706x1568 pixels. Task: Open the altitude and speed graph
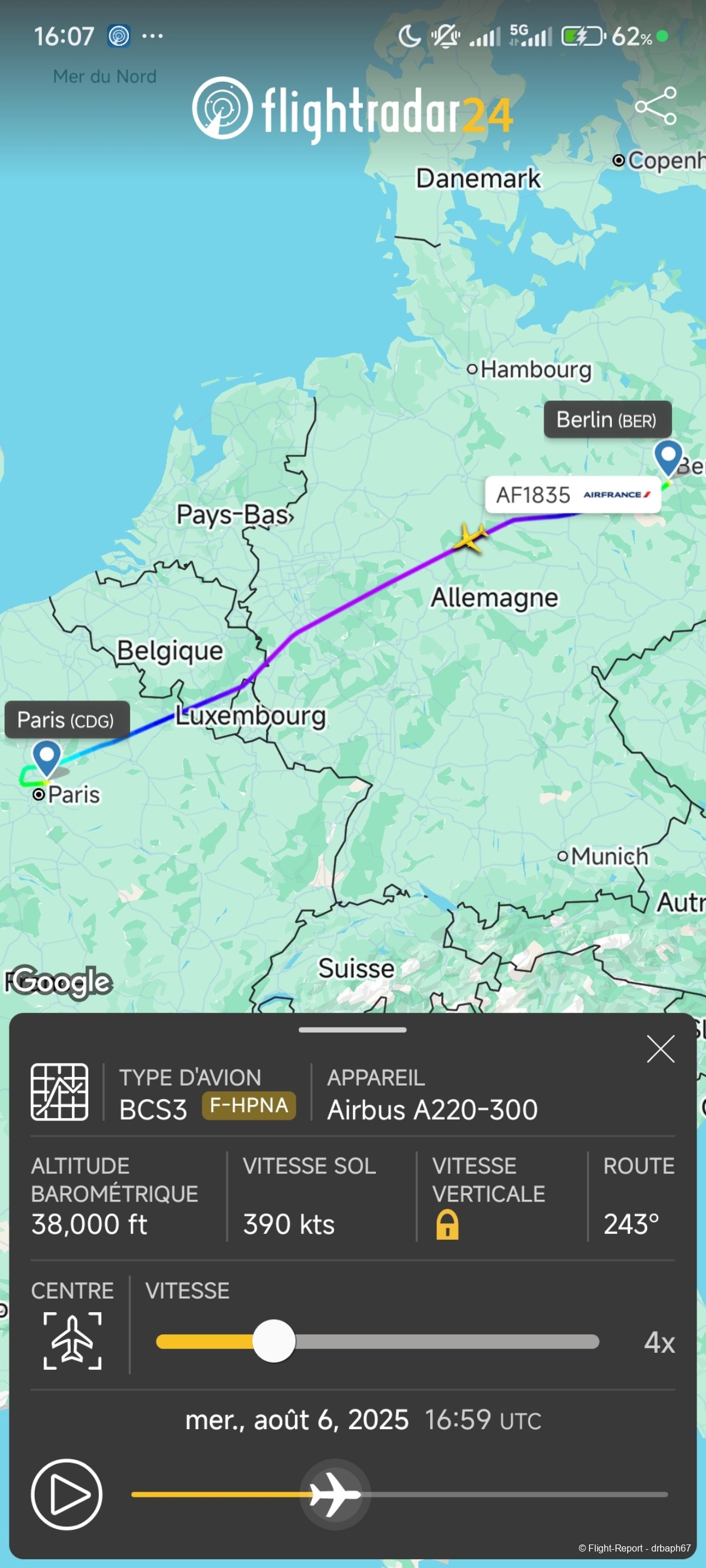tap(59, 1092)
